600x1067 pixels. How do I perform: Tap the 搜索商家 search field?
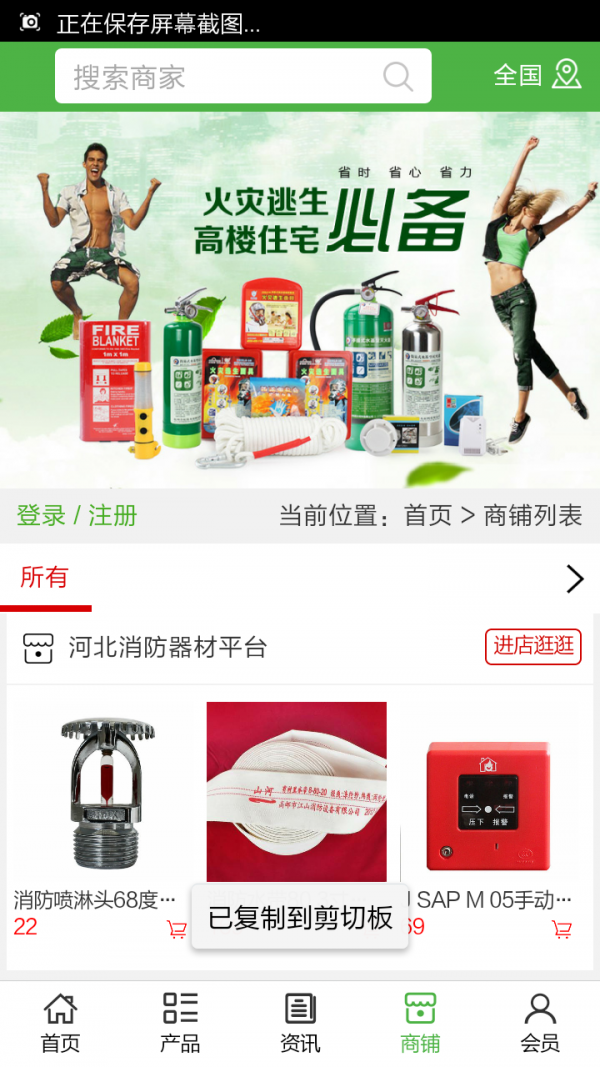click(x=220, y=77)
